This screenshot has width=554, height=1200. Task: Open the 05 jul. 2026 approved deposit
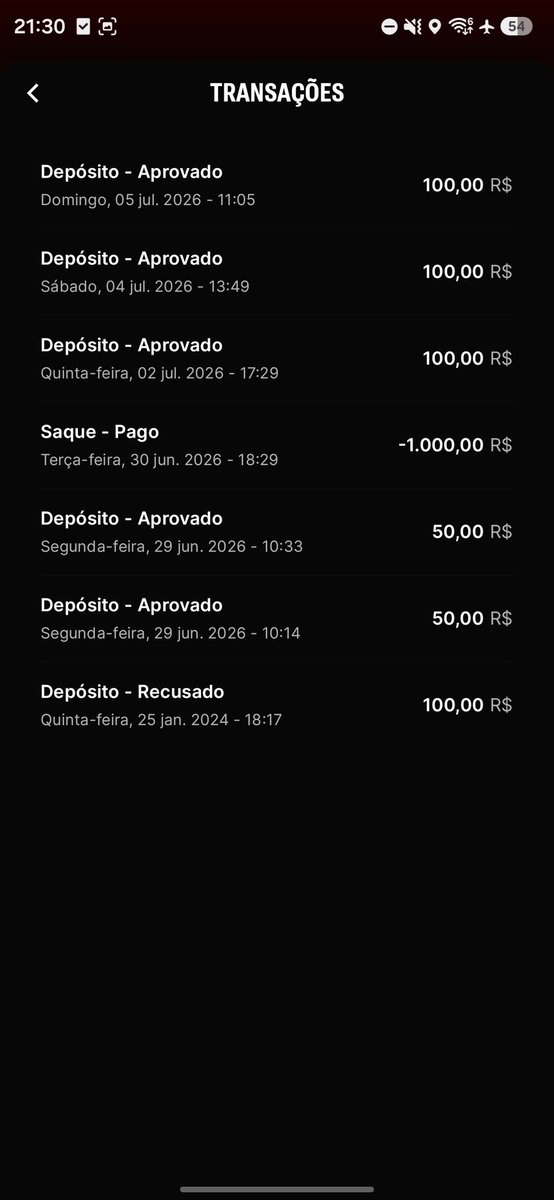click(277, 185)
